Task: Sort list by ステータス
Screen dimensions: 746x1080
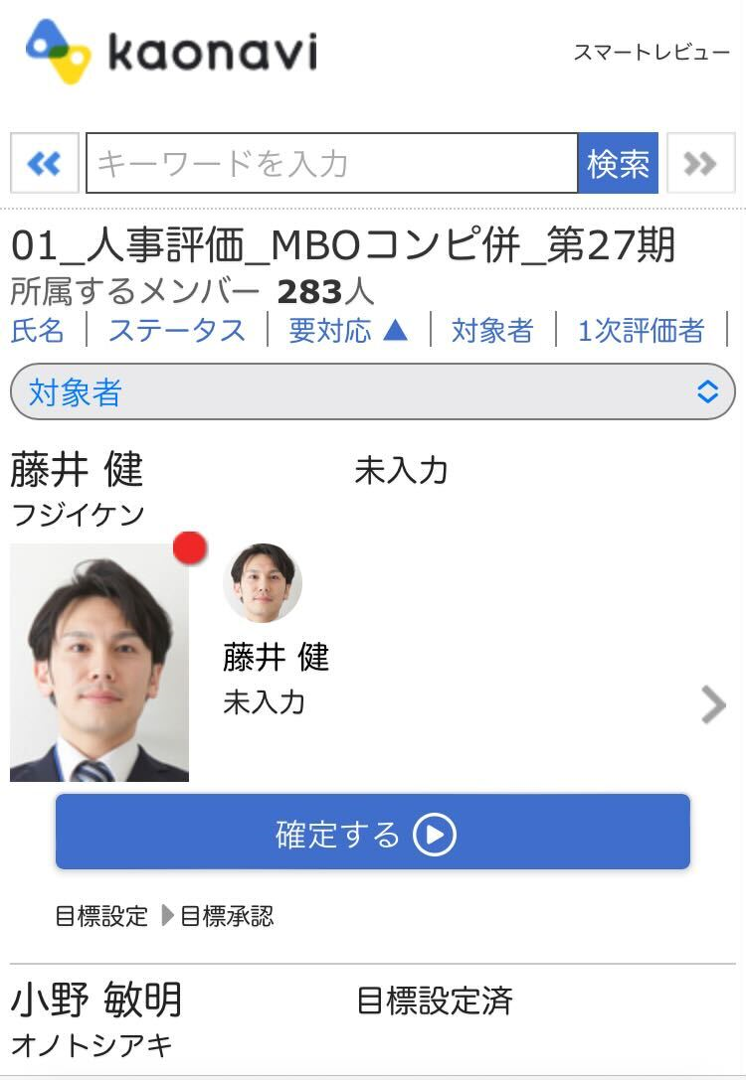Action: 176,330
